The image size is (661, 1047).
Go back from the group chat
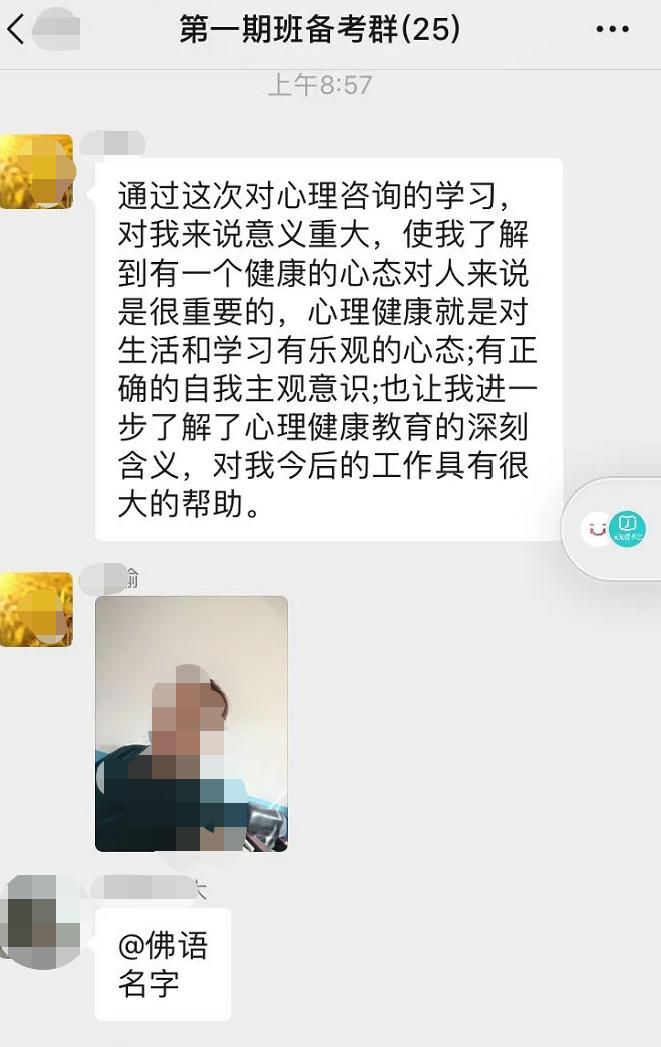16,29
